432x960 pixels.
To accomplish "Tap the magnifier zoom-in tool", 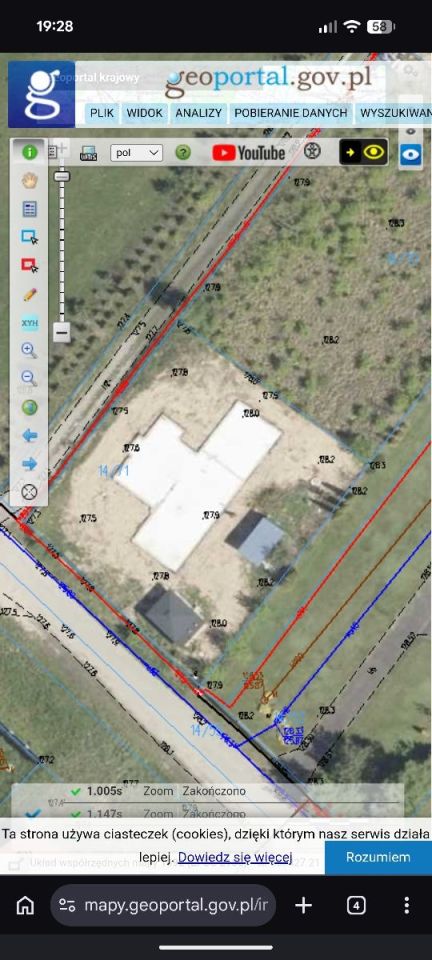I will coord(29,351).
